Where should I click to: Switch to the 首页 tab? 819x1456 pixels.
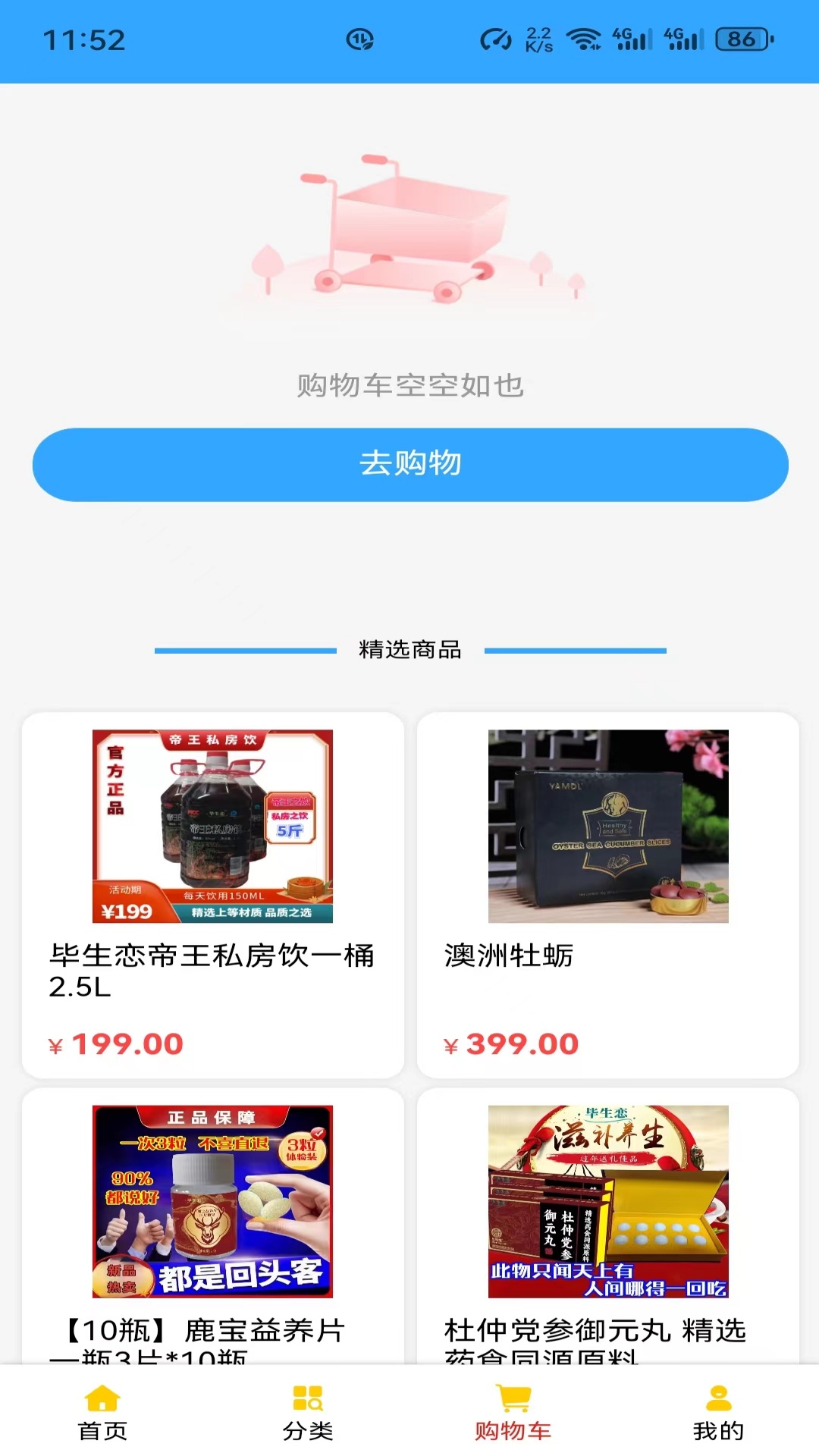click(102, 1412)
